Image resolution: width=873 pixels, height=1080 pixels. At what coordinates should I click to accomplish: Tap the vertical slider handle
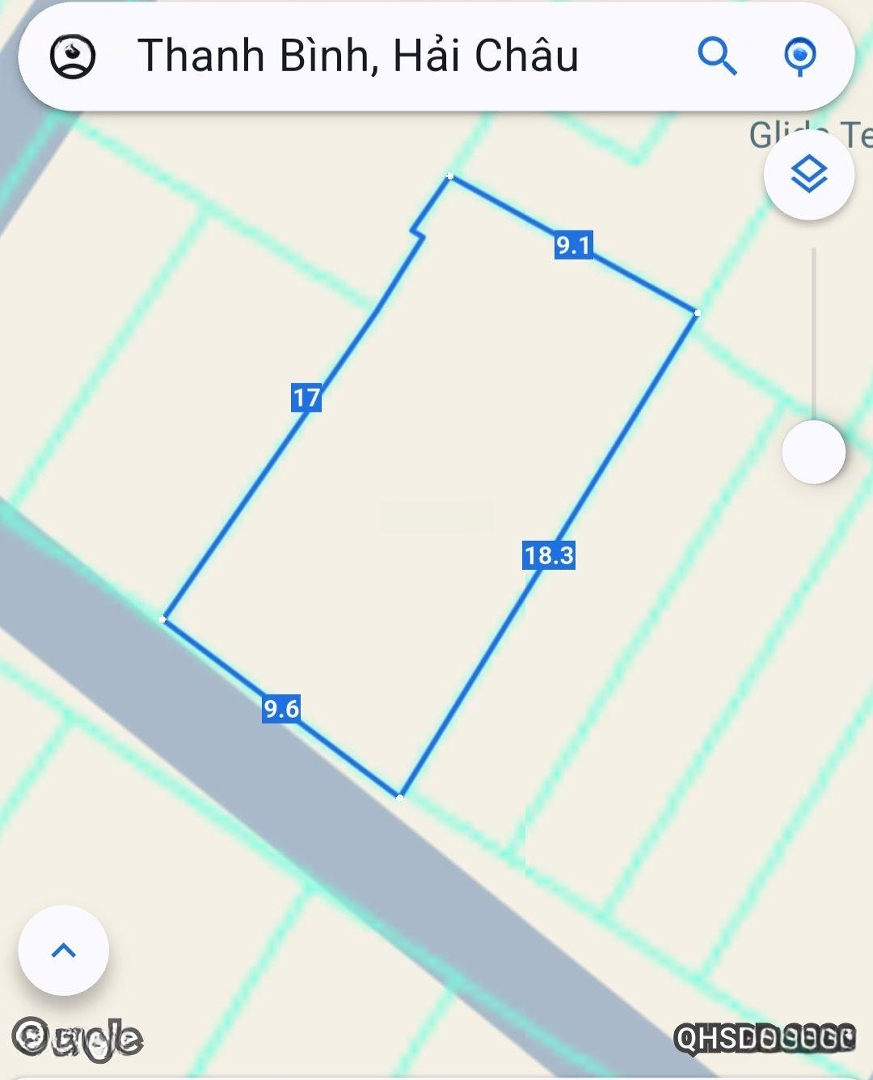[x=813, y=452]
